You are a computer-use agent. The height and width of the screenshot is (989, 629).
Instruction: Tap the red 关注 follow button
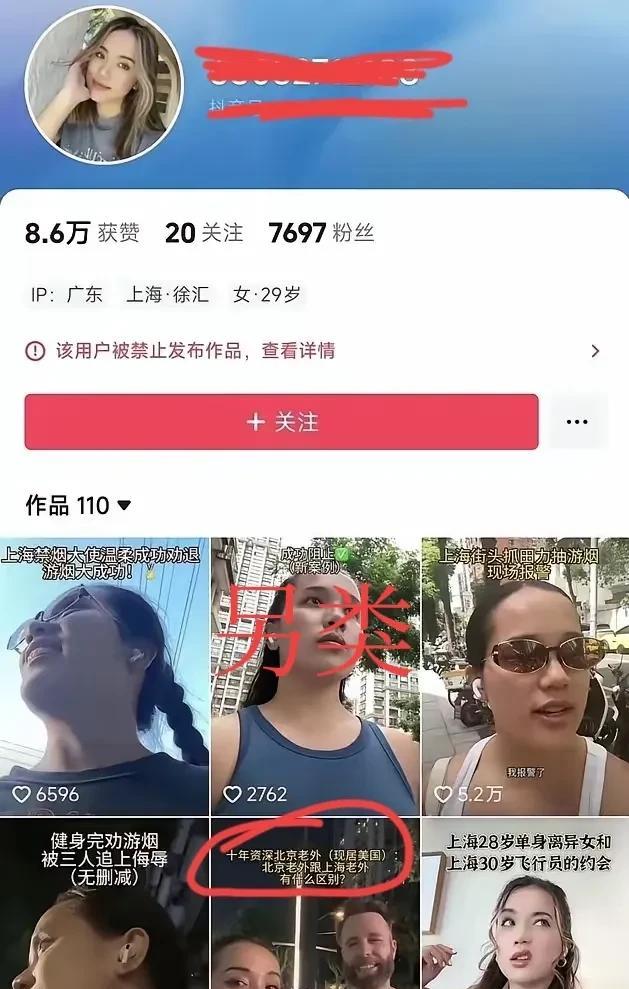(281, 422)
